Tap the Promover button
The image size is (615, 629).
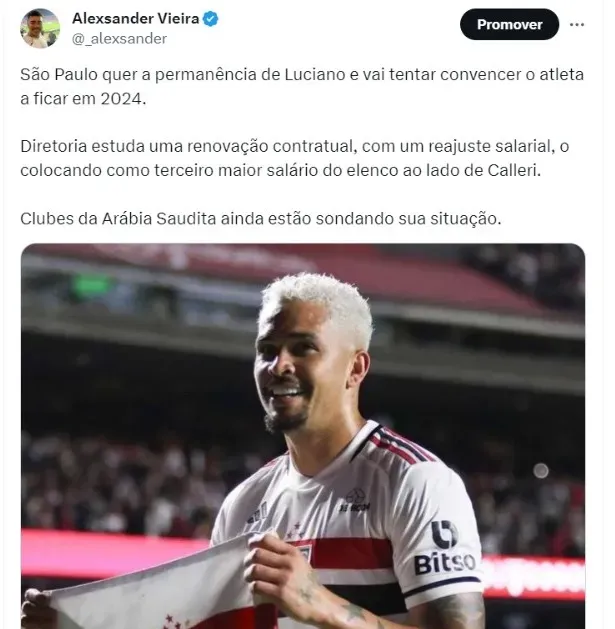(509, 24)
